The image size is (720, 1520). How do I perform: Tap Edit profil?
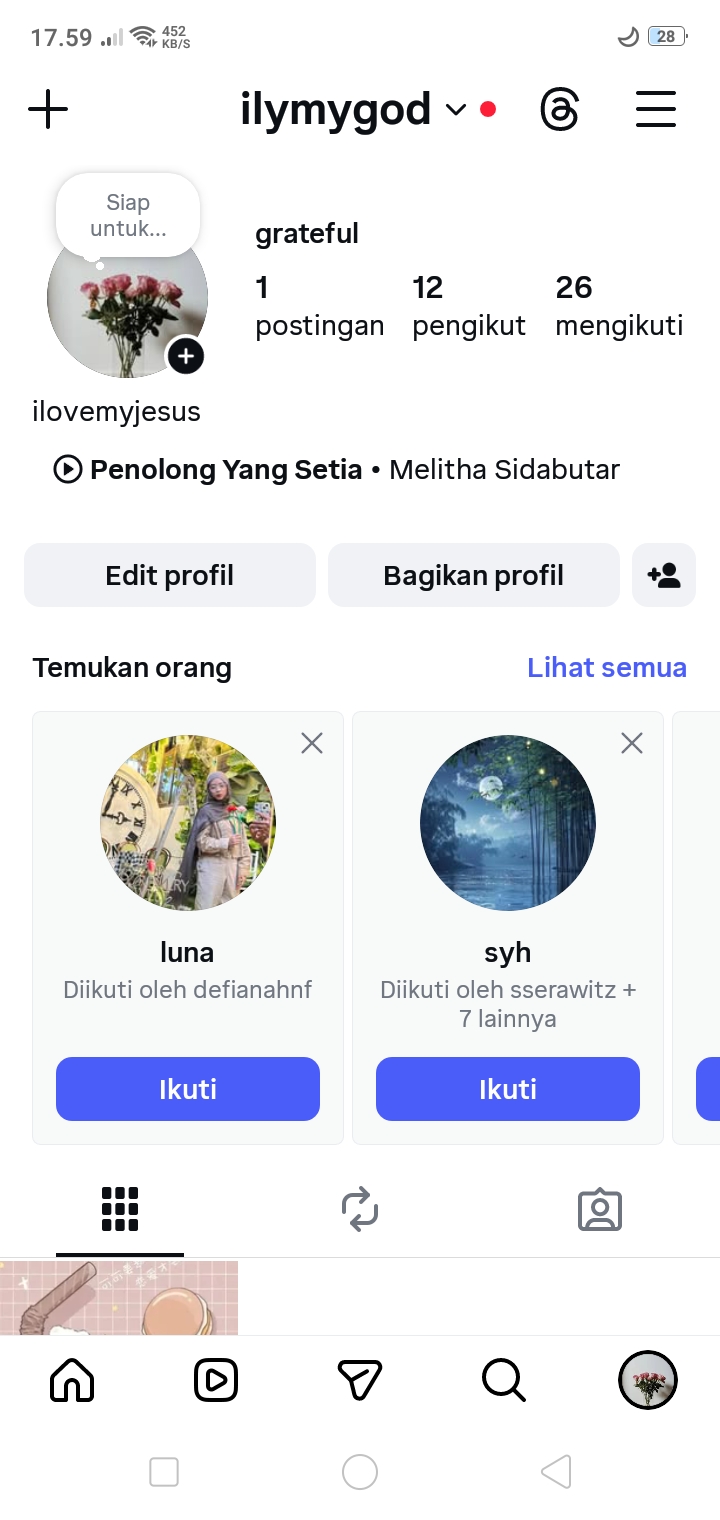(x=170, y=575)
